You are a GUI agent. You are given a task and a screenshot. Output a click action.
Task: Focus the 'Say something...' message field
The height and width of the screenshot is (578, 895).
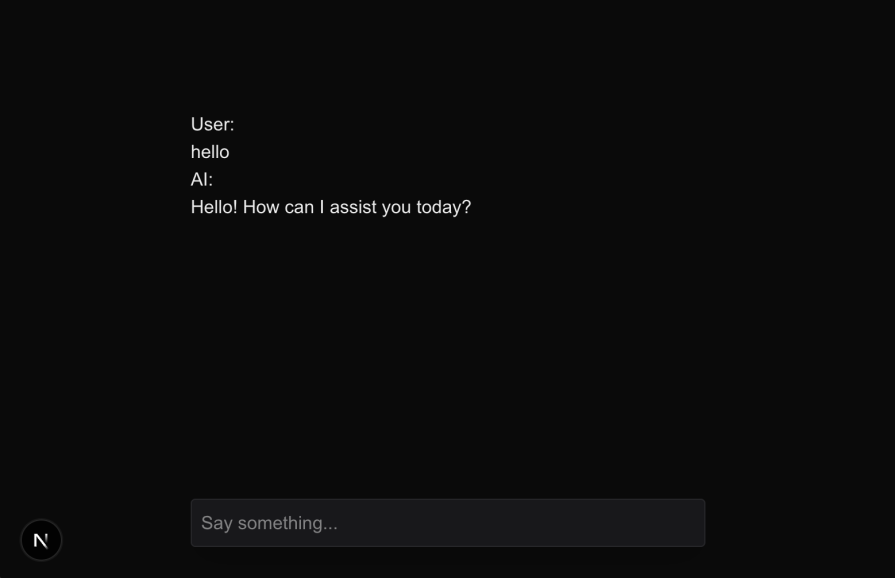point(447,523)
